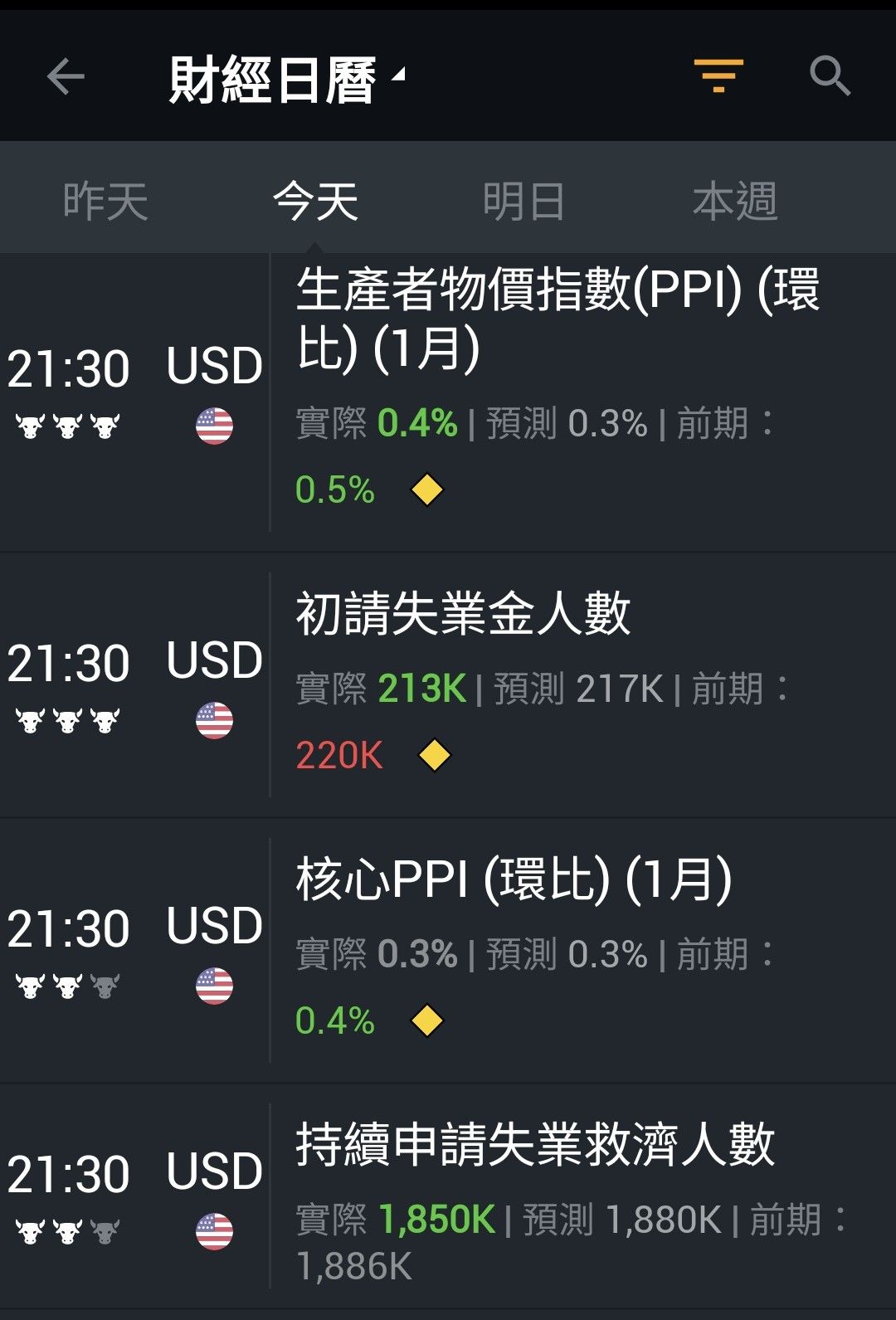Image resolution: width=896 pixels, height=1320 pixels.
Task: Toggle the alert diamond on 初請失業金人數
Action: coord(433,755)
